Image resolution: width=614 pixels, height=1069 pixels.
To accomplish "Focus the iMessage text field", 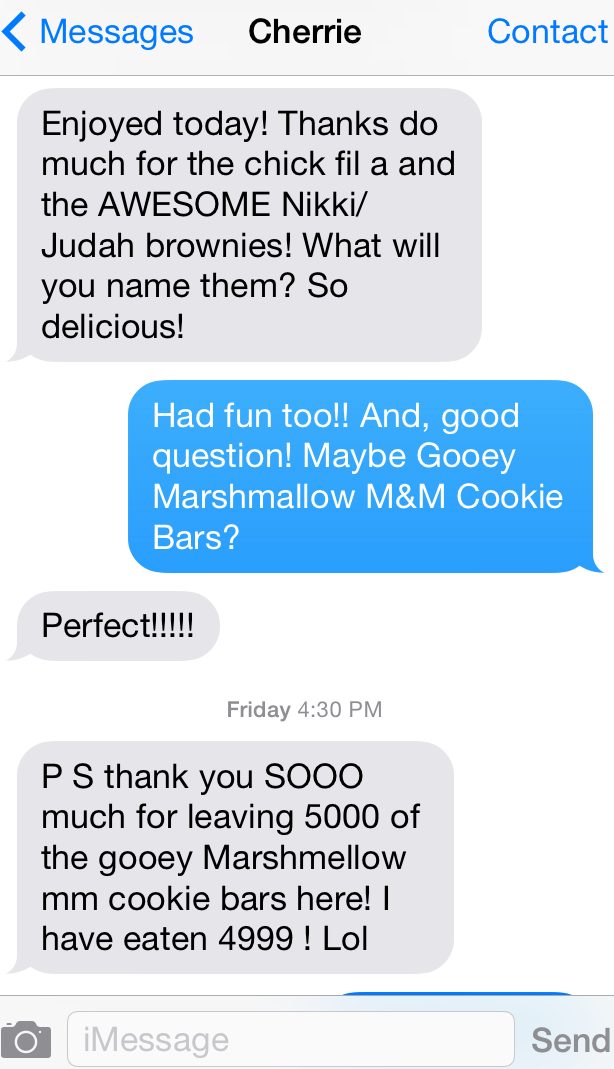I will tap(290, 1039).
